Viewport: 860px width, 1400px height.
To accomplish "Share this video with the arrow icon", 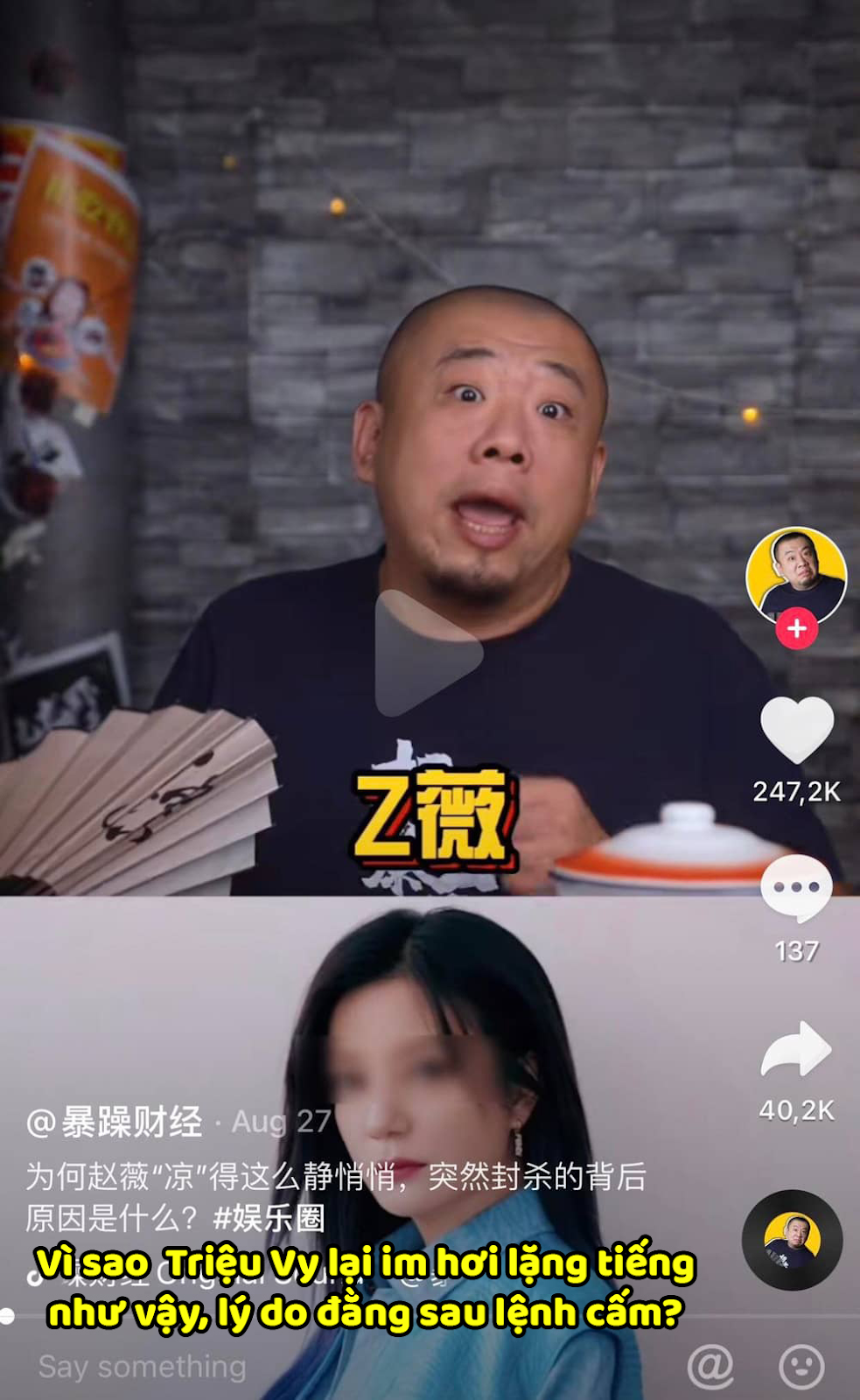I will (x=795, y=1049).
